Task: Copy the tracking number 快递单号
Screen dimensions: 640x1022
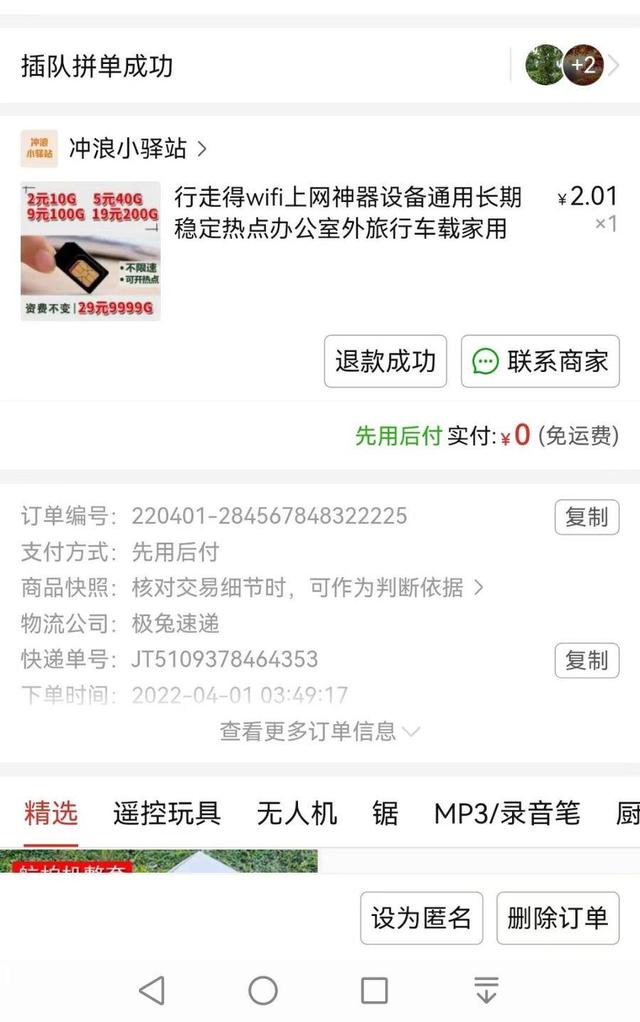Action: (x=587, y=660)
